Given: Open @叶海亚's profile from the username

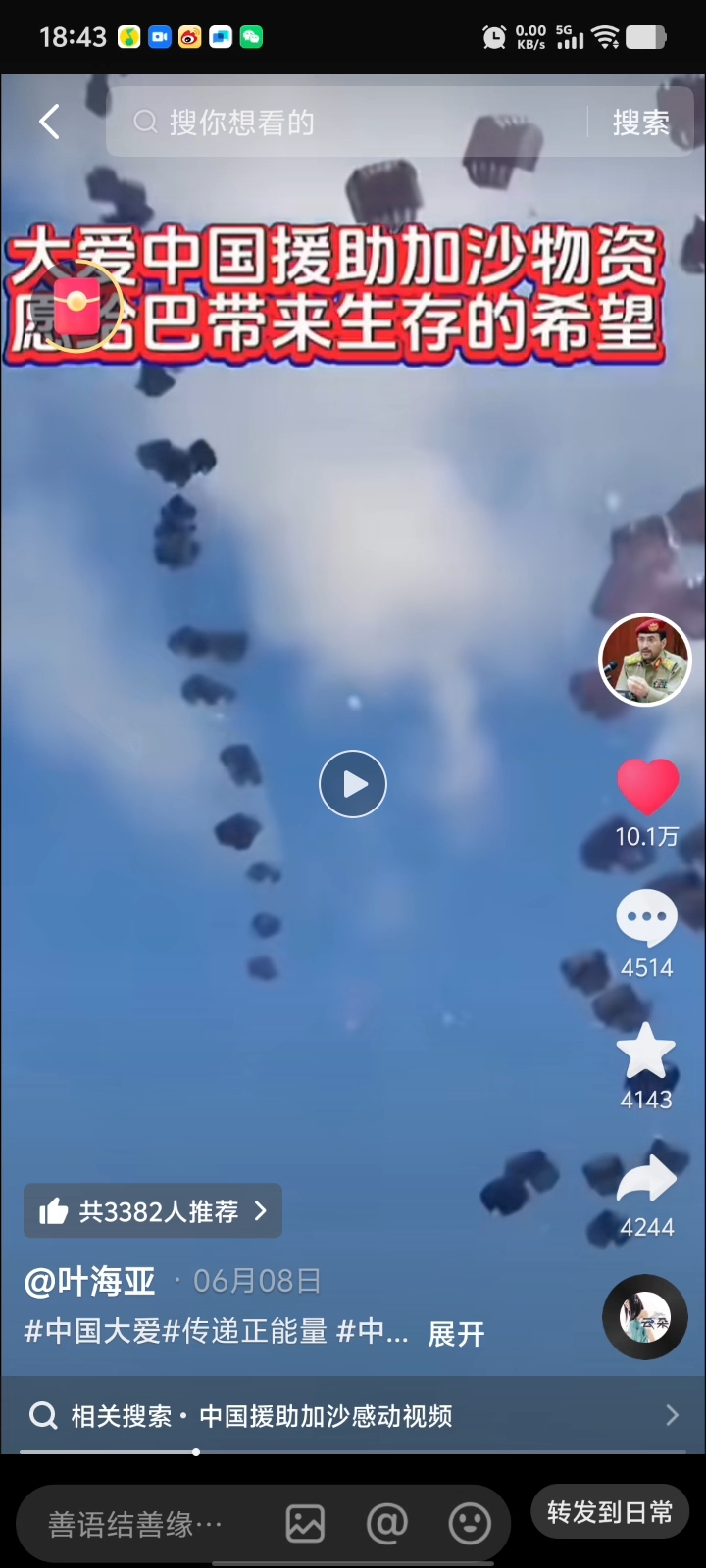Looking at the screenshot, I should click(90, 1281).
